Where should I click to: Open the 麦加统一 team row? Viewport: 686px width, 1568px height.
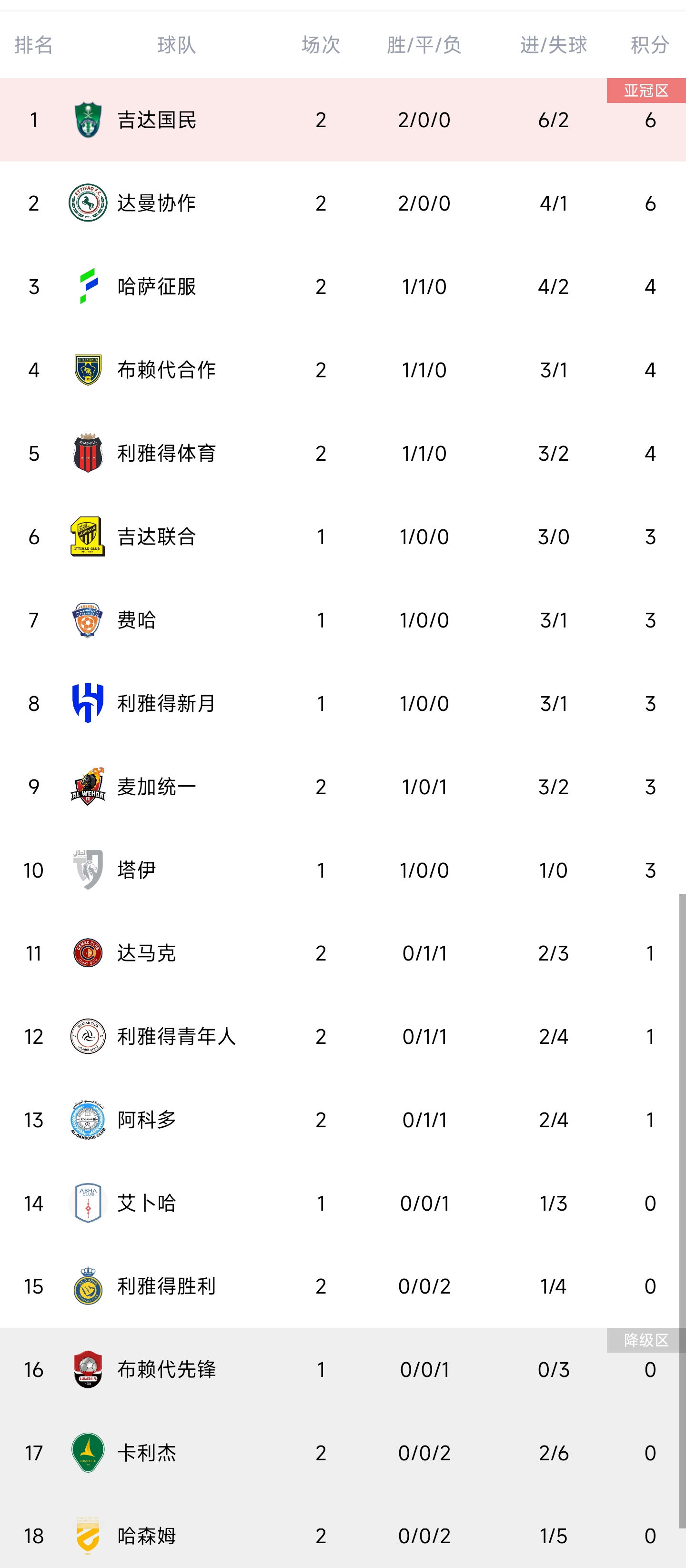coord(343,787)
